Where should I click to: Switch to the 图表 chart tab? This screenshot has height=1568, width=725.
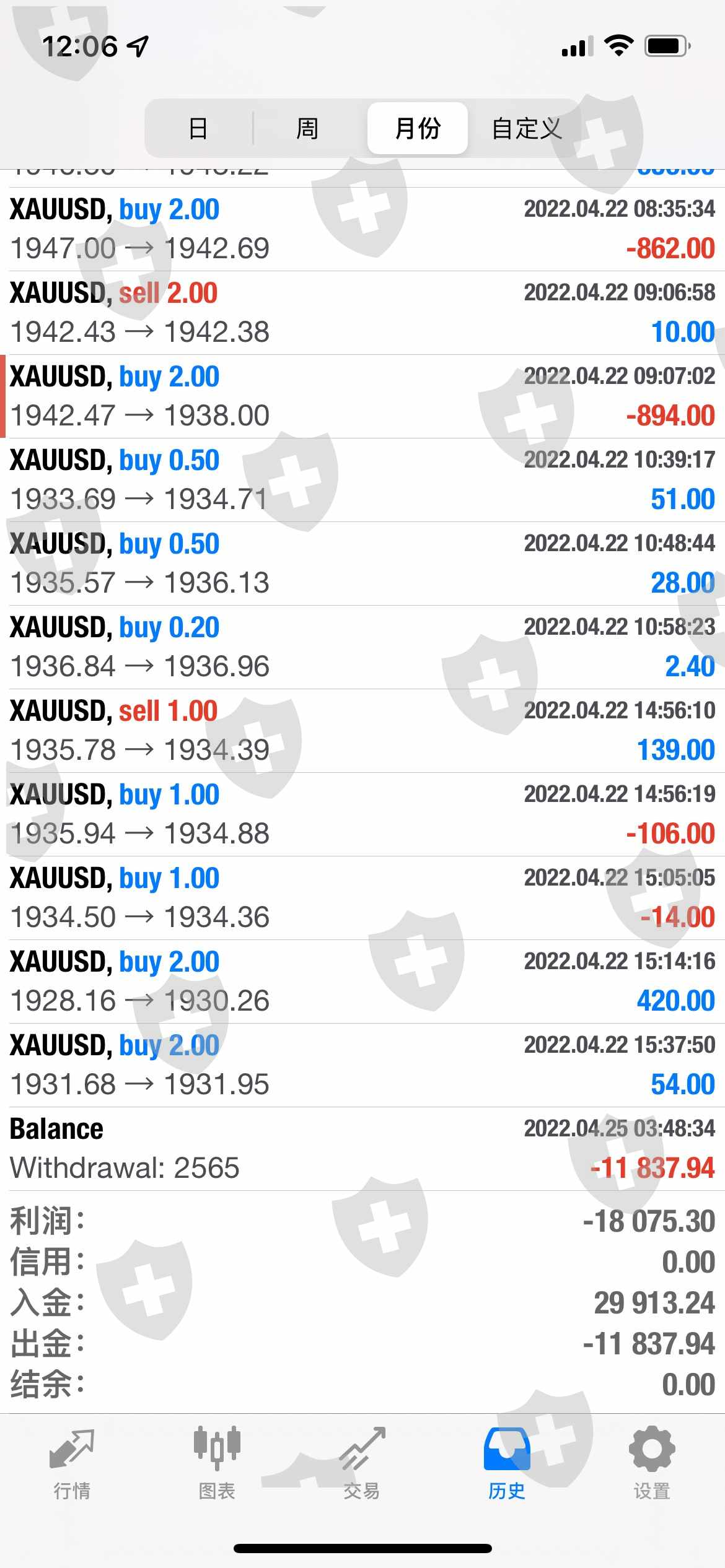(217, 1464)
